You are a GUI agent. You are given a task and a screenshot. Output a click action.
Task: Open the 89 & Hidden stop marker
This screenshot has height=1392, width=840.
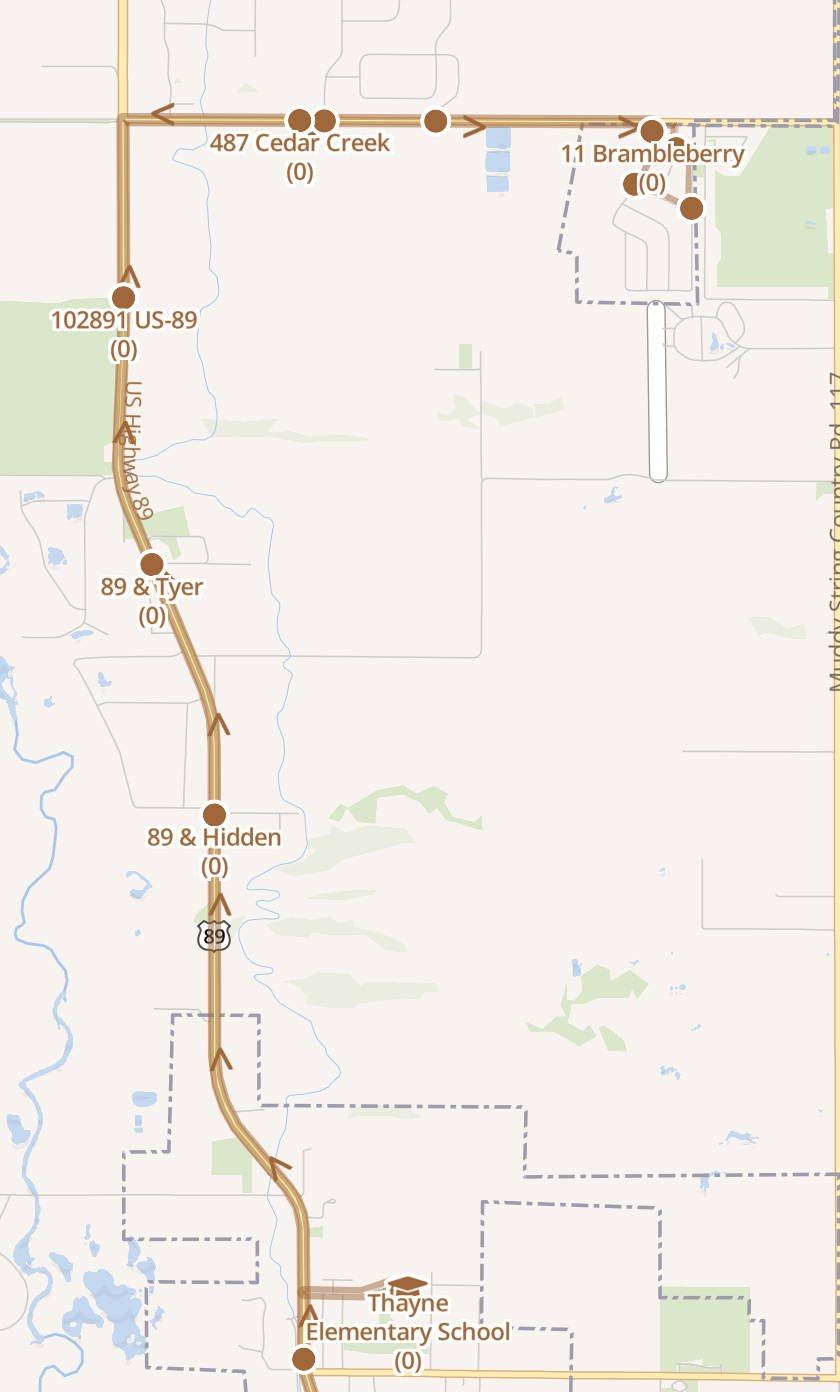[215, 814]
